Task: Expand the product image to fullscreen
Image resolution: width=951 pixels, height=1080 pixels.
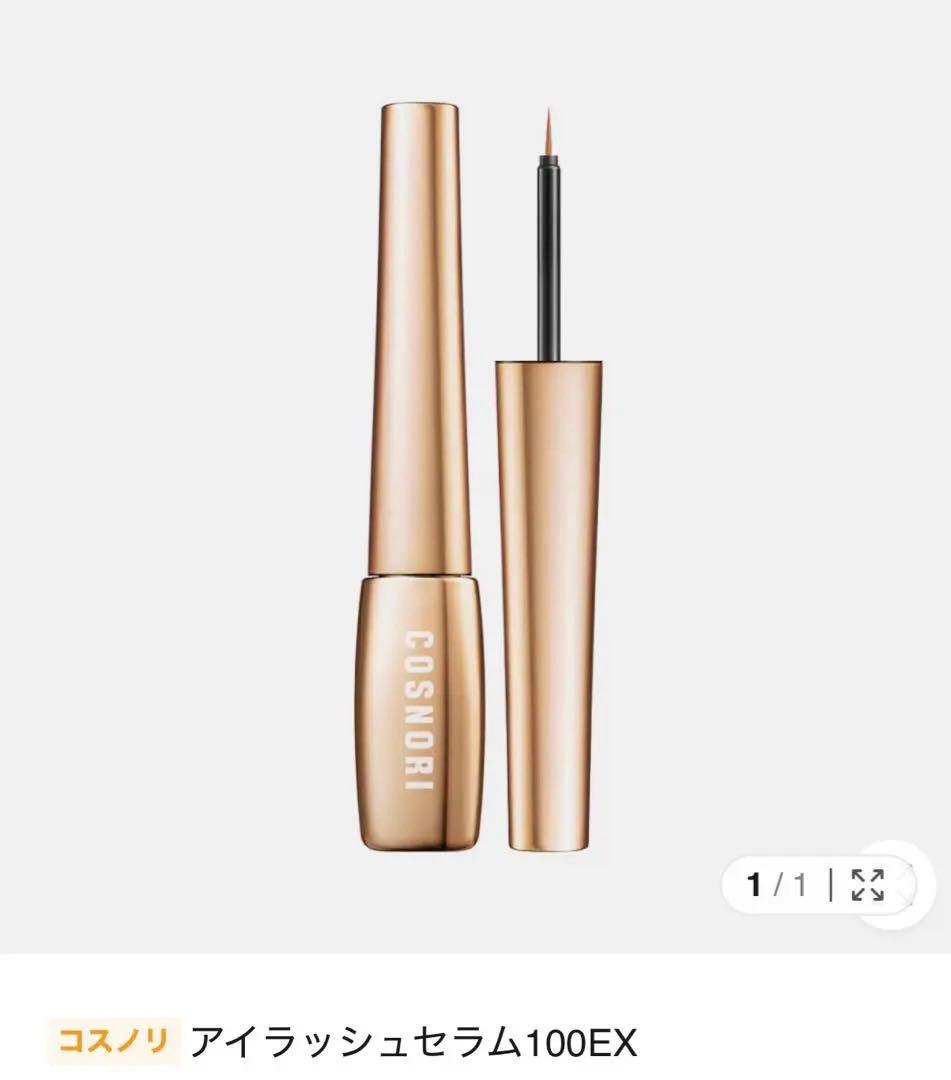Action: [867, 884]
